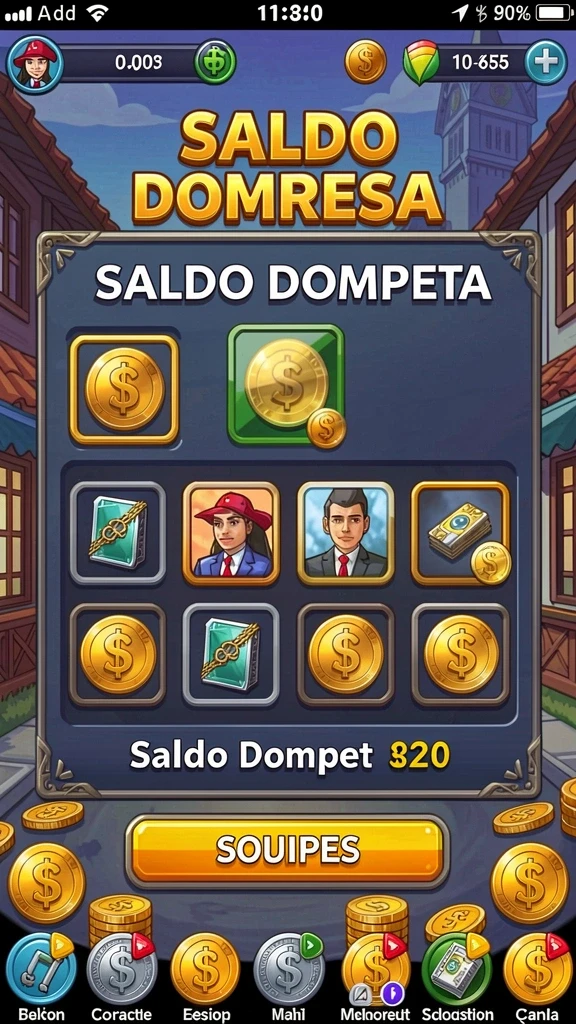576x1024 pixels.
Task: Choose the man in grey suit card
Action: pos(345,534)
